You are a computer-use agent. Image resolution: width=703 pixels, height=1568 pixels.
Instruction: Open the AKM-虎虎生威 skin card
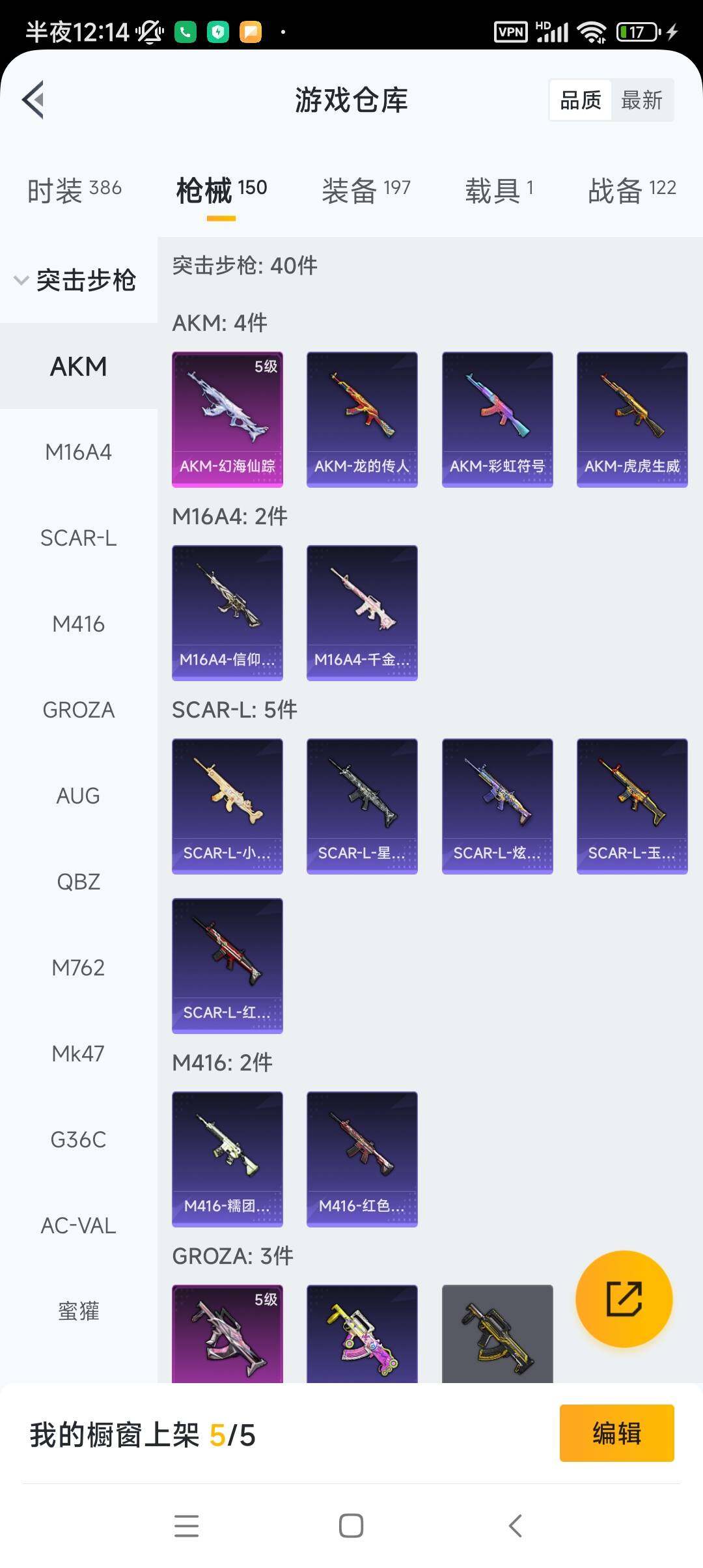632,419
